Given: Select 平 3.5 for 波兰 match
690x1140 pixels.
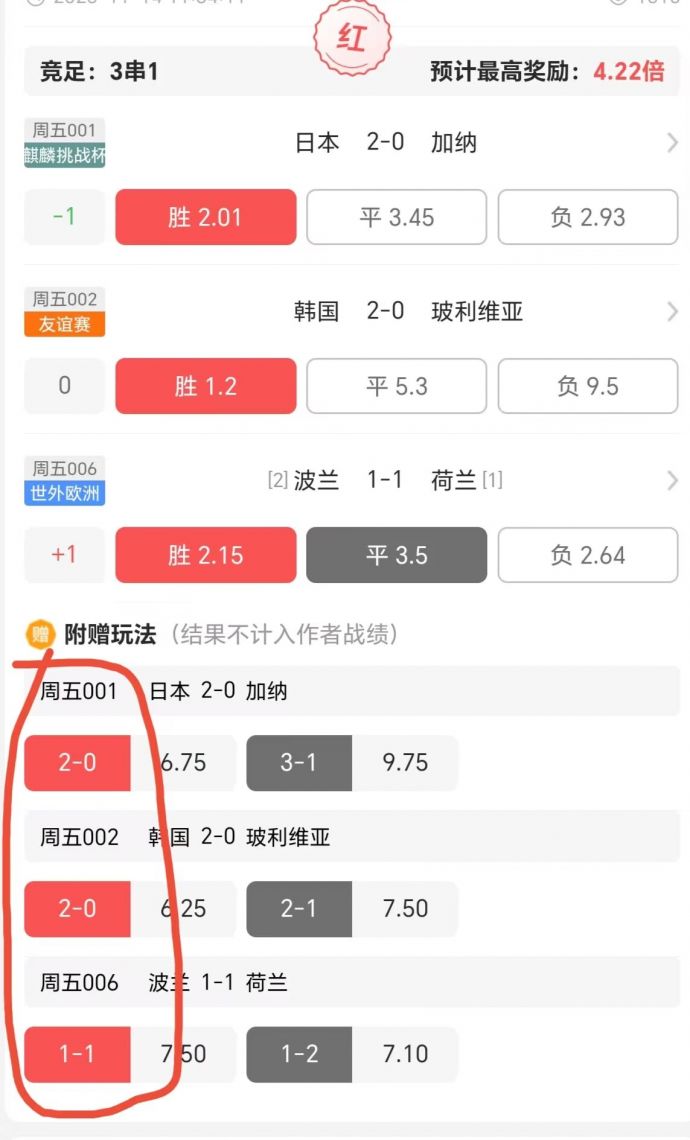Looking at the screenshot, I should [x=396, y=555].
